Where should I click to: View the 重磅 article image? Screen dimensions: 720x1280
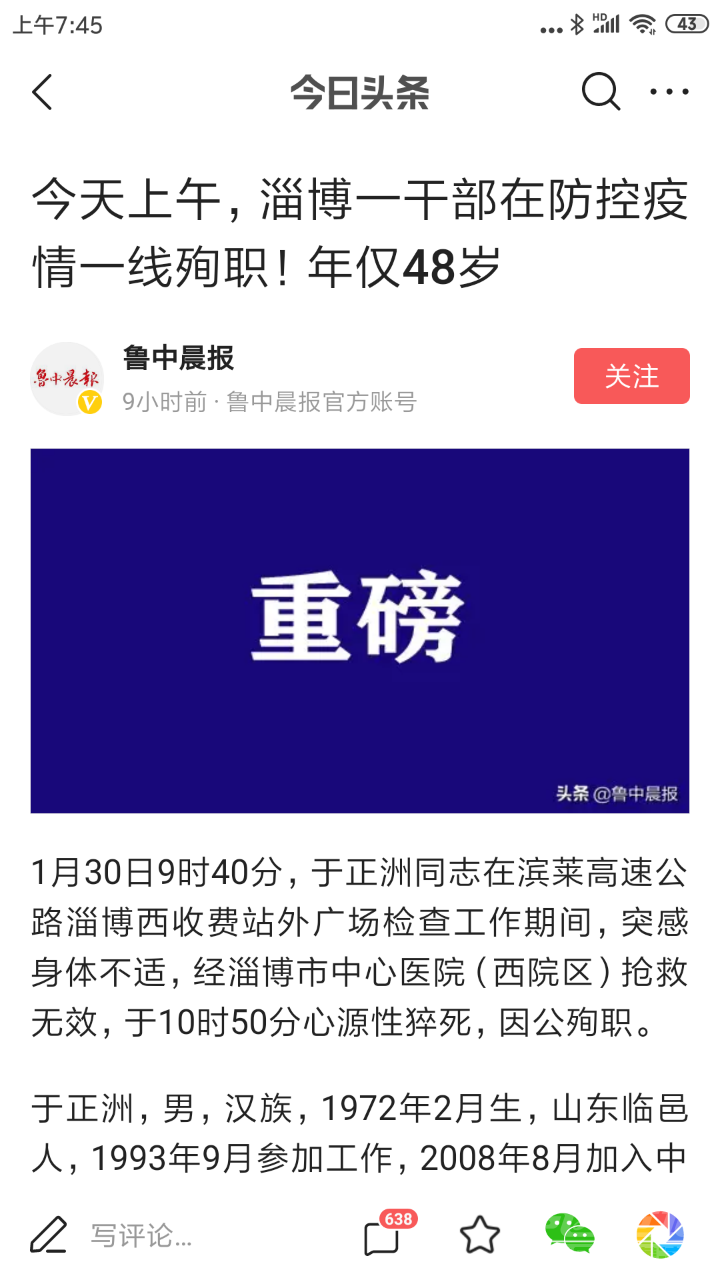click(x=360, y=630)
